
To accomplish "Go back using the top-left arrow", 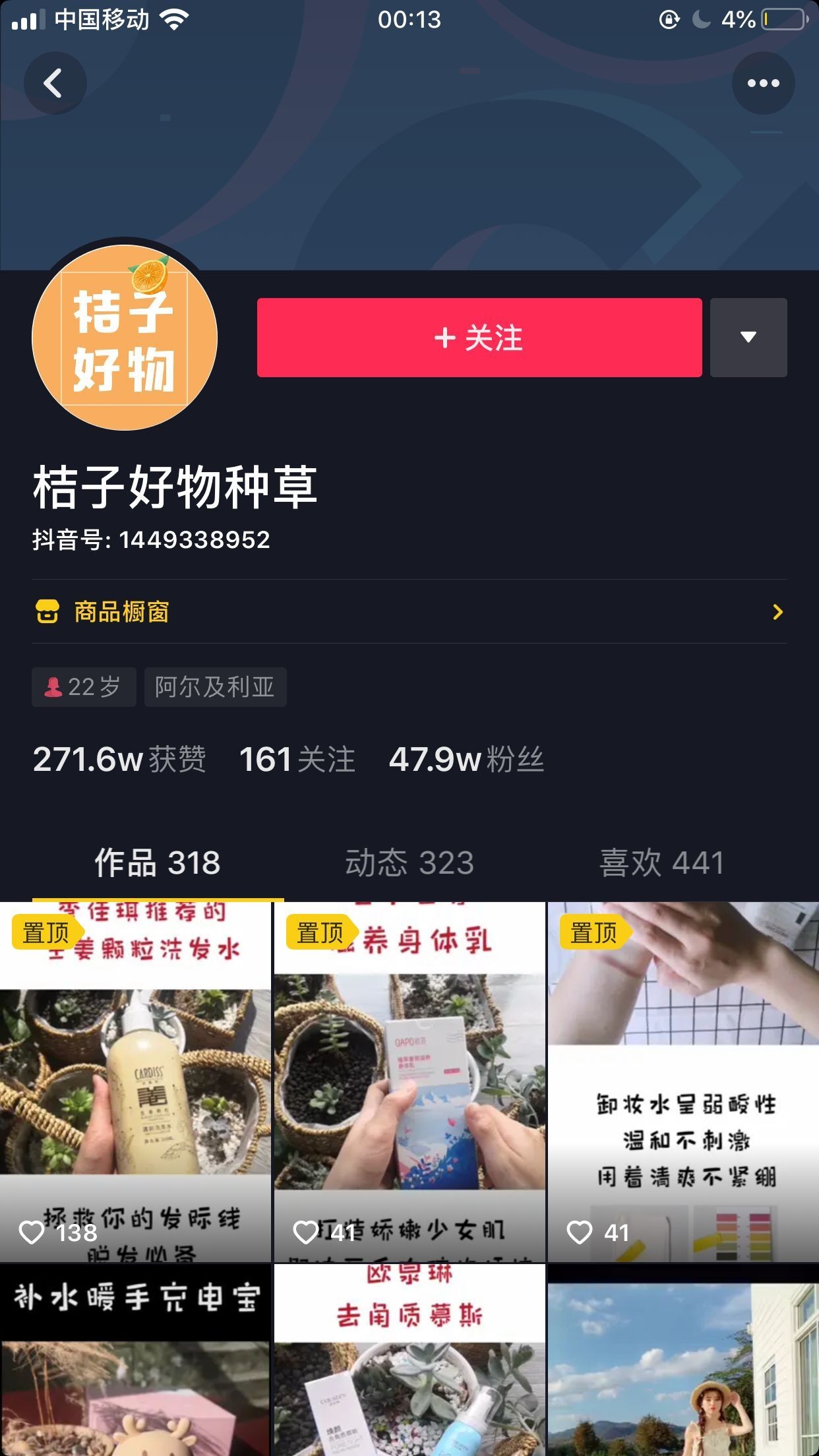I will pos(55,84).
